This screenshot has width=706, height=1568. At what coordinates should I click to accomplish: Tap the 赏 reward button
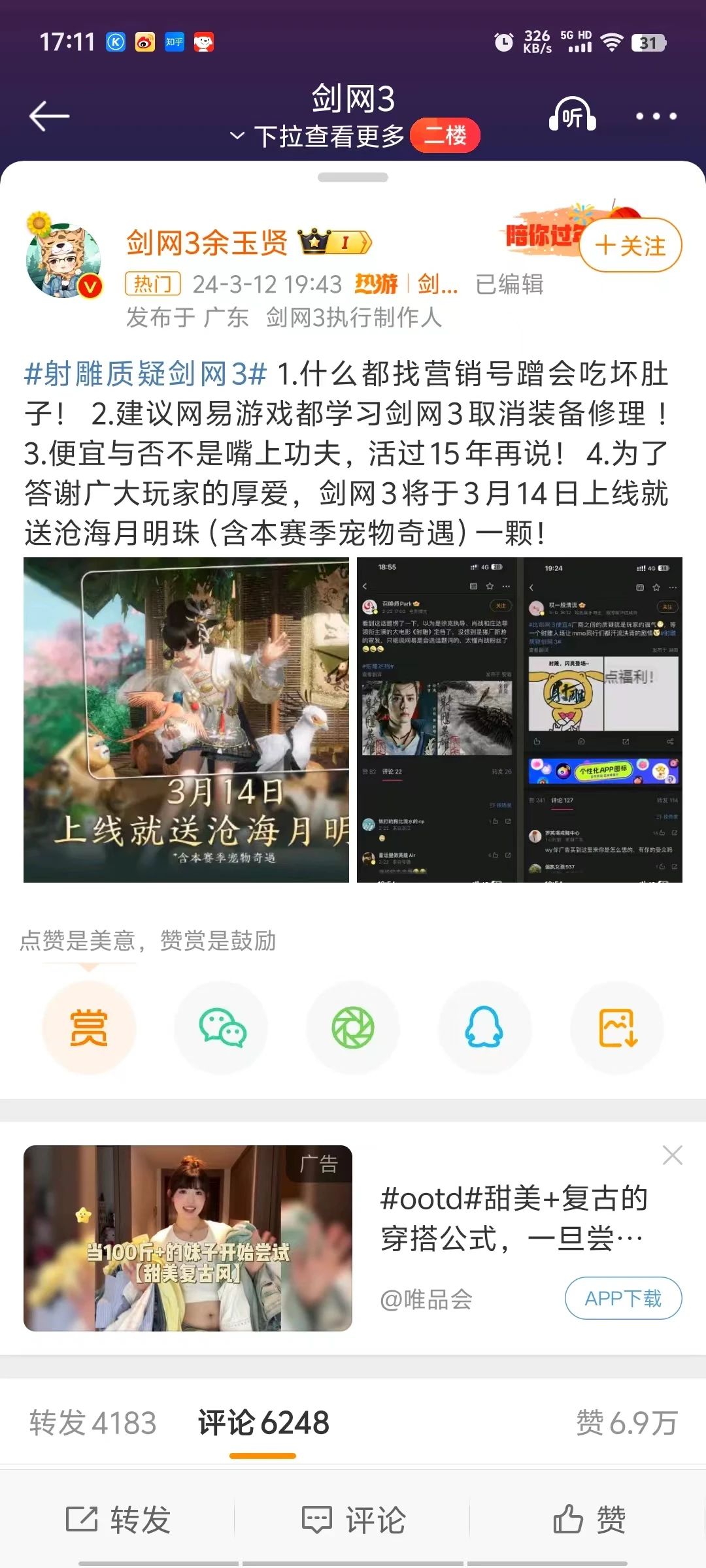tap(89, 1028)
